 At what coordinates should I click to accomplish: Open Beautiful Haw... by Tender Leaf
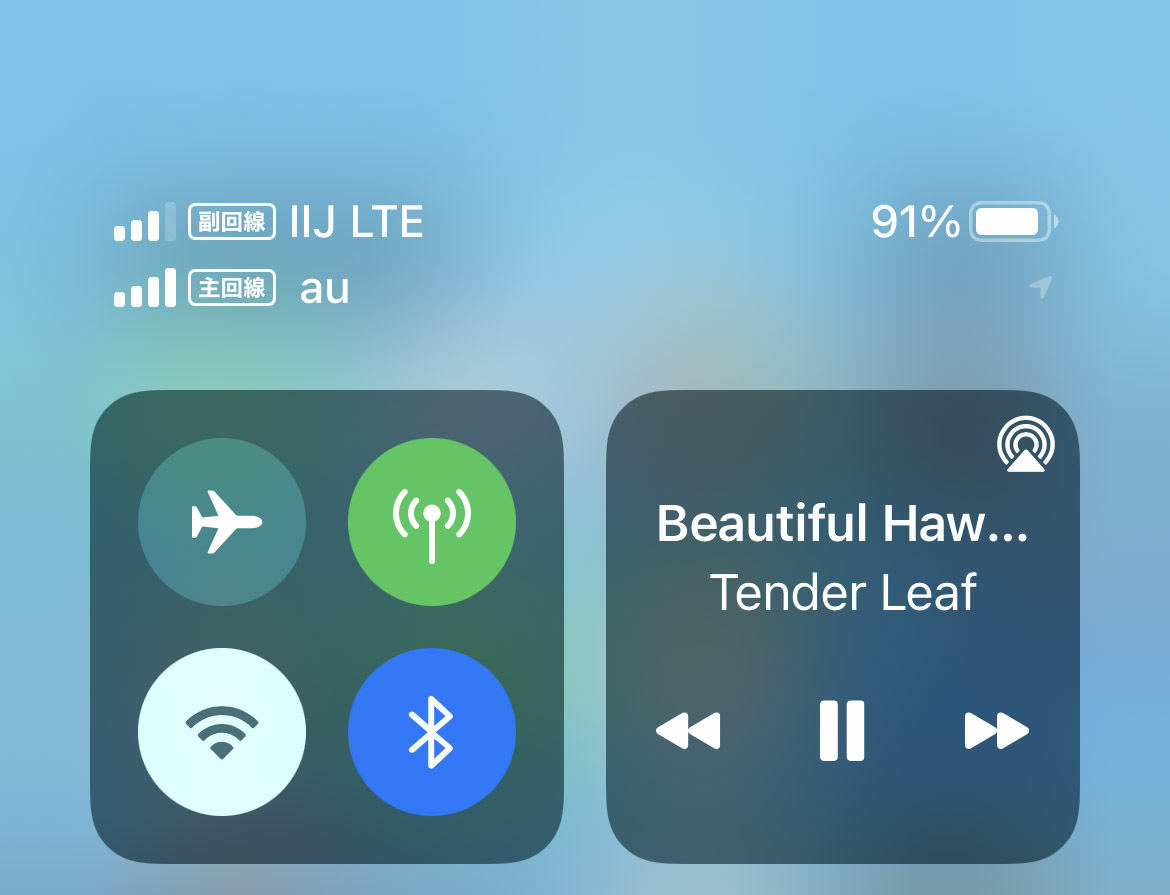coord(842,557)
